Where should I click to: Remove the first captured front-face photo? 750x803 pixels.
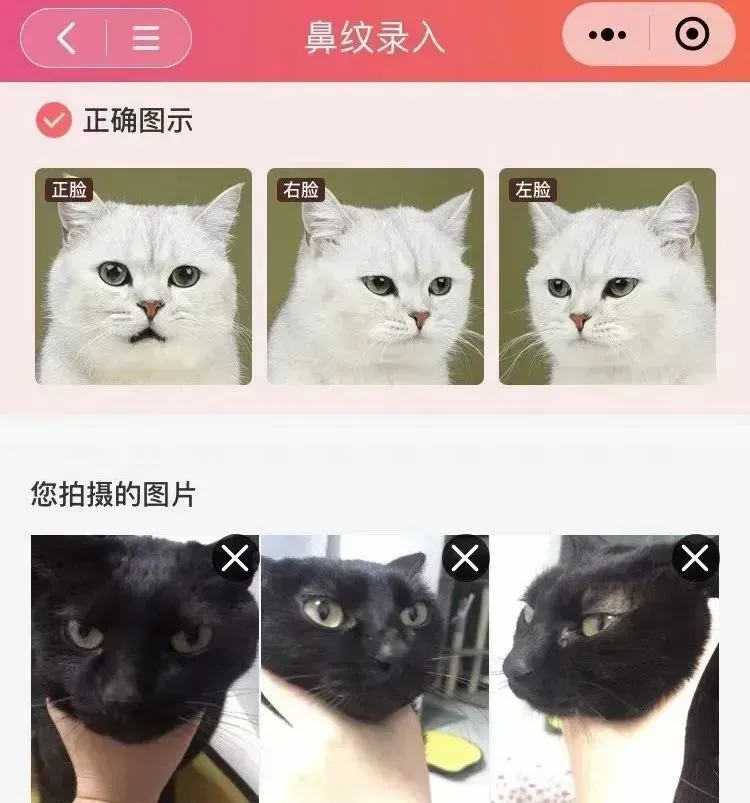click(x=235, y=559)
